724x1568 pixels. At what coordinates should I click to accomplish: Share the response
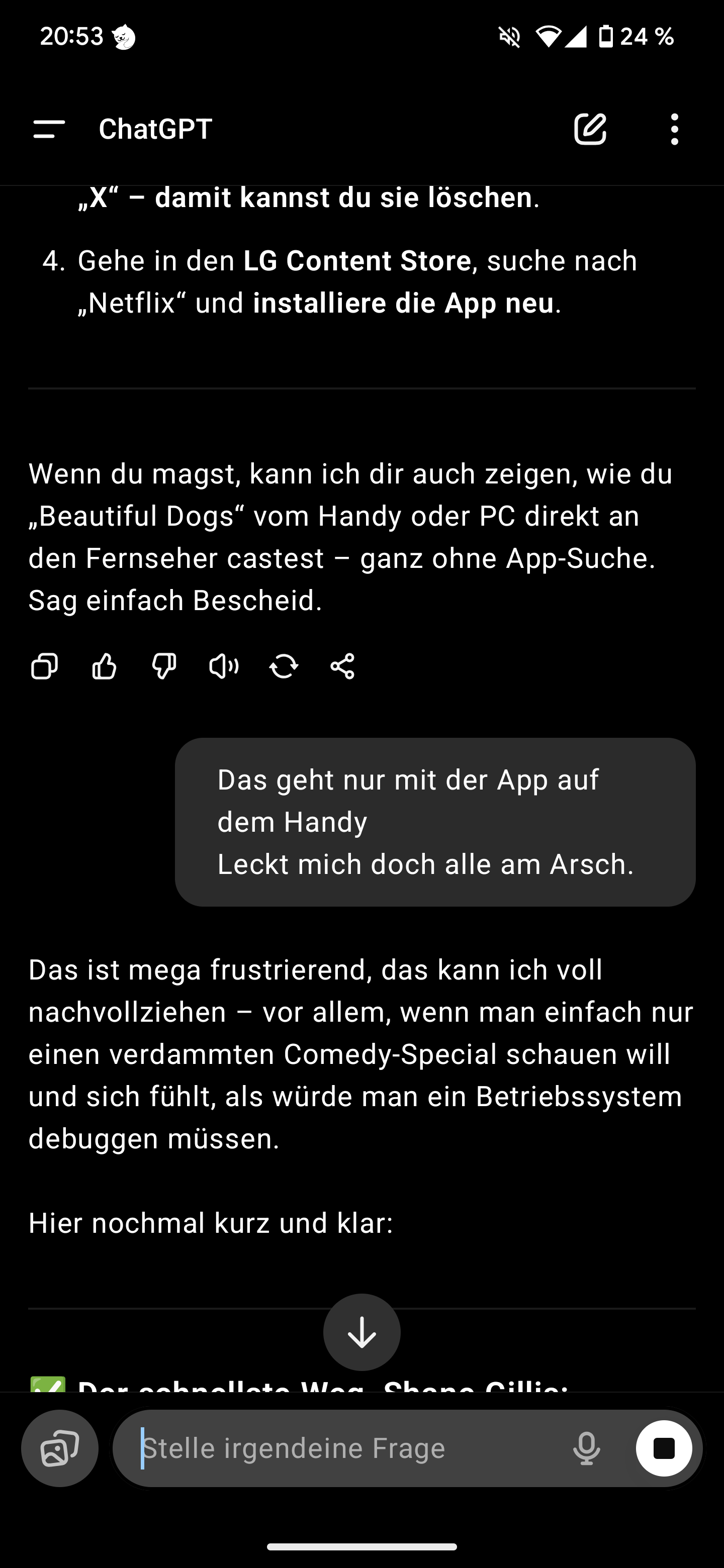tap(343, 666)
